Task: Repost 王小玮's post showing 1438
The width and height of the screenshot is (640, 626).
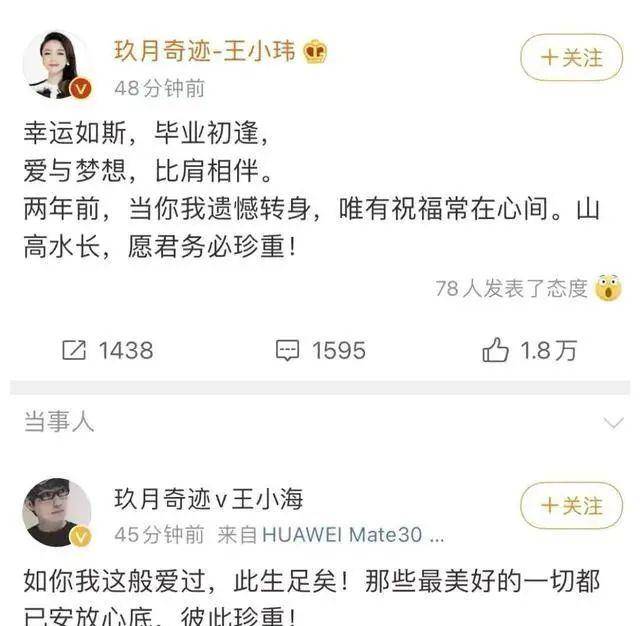Action: 107,350
